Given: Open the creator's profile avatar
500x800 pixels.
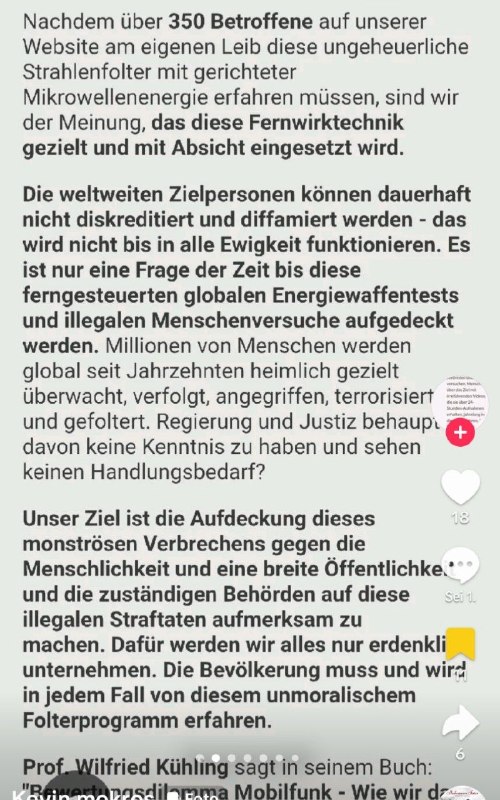Looking at the screenshot, I should tap(460, 403).
